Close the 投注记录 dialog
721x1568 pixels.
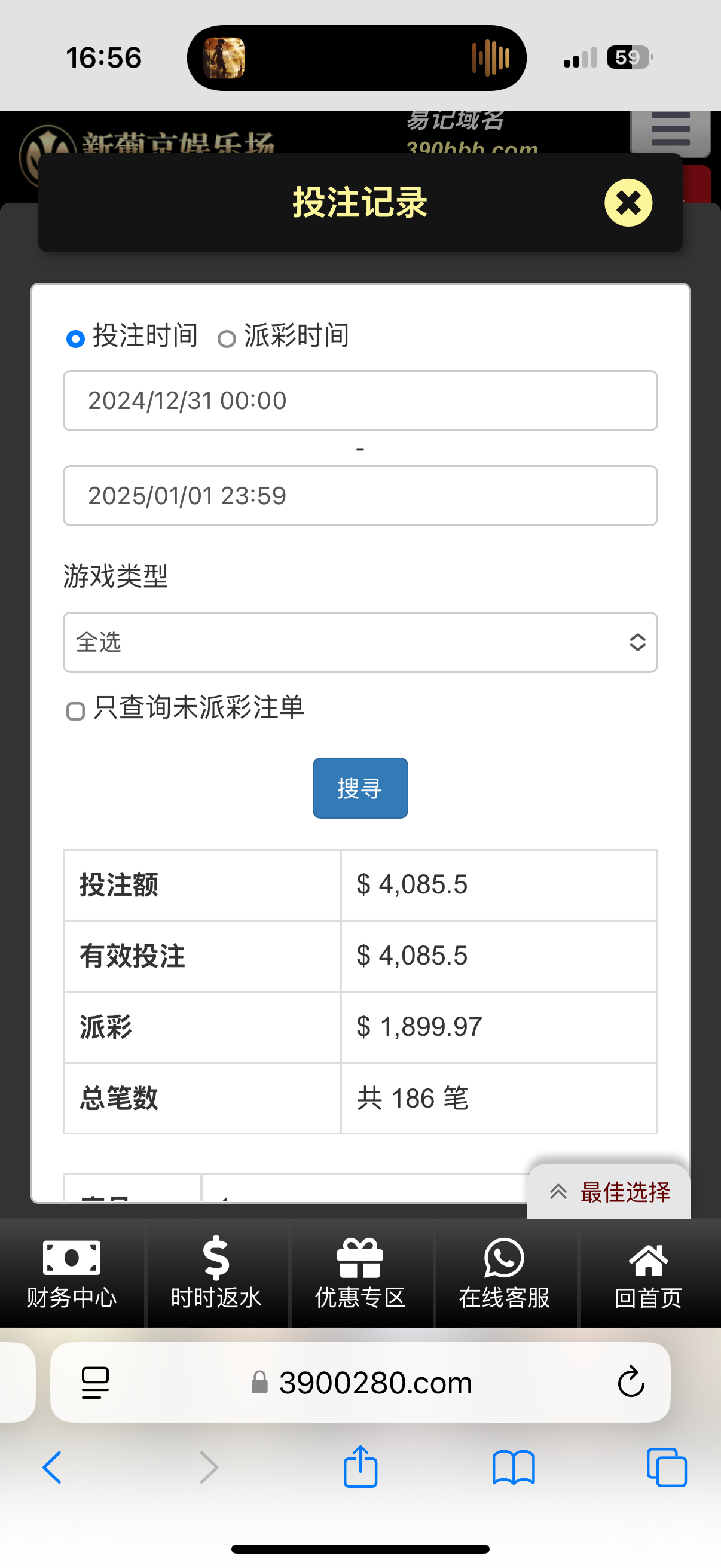[628, 203]
